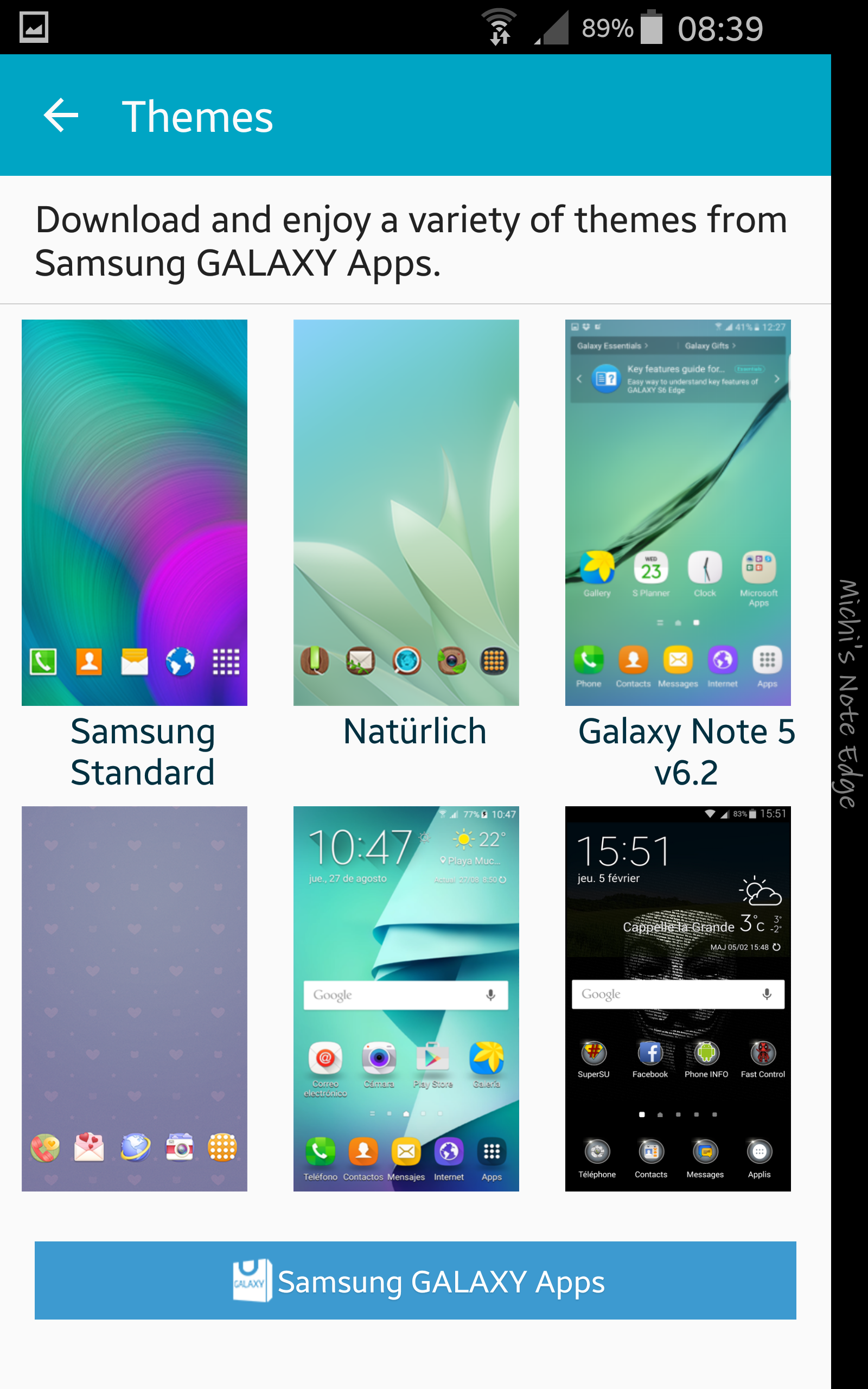Choose the black 15:51 dark theme
This screenshot has width=868, height=1389.
pyautogui.click(x=678, y=999)
